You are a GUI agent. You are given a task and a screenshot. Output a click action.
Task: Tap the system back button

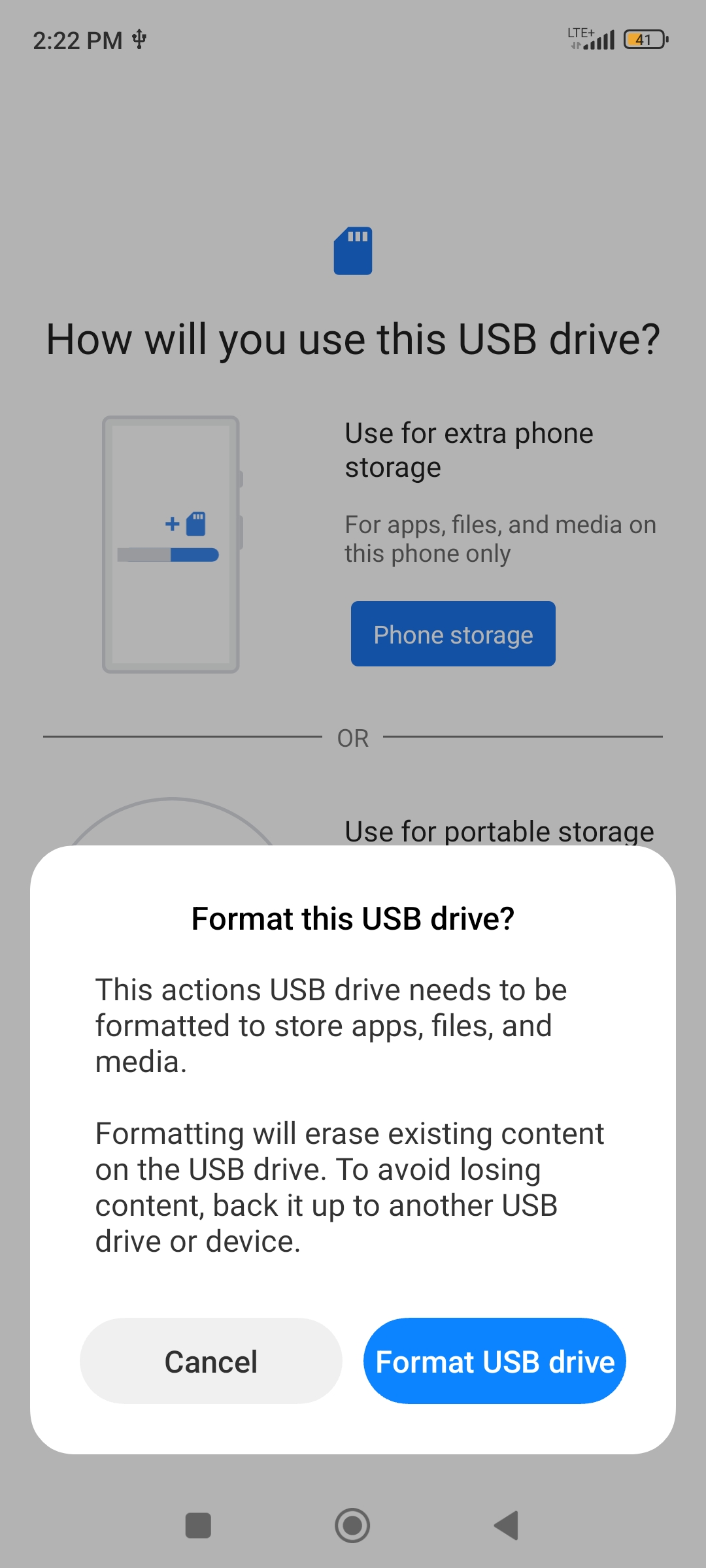507,1526
